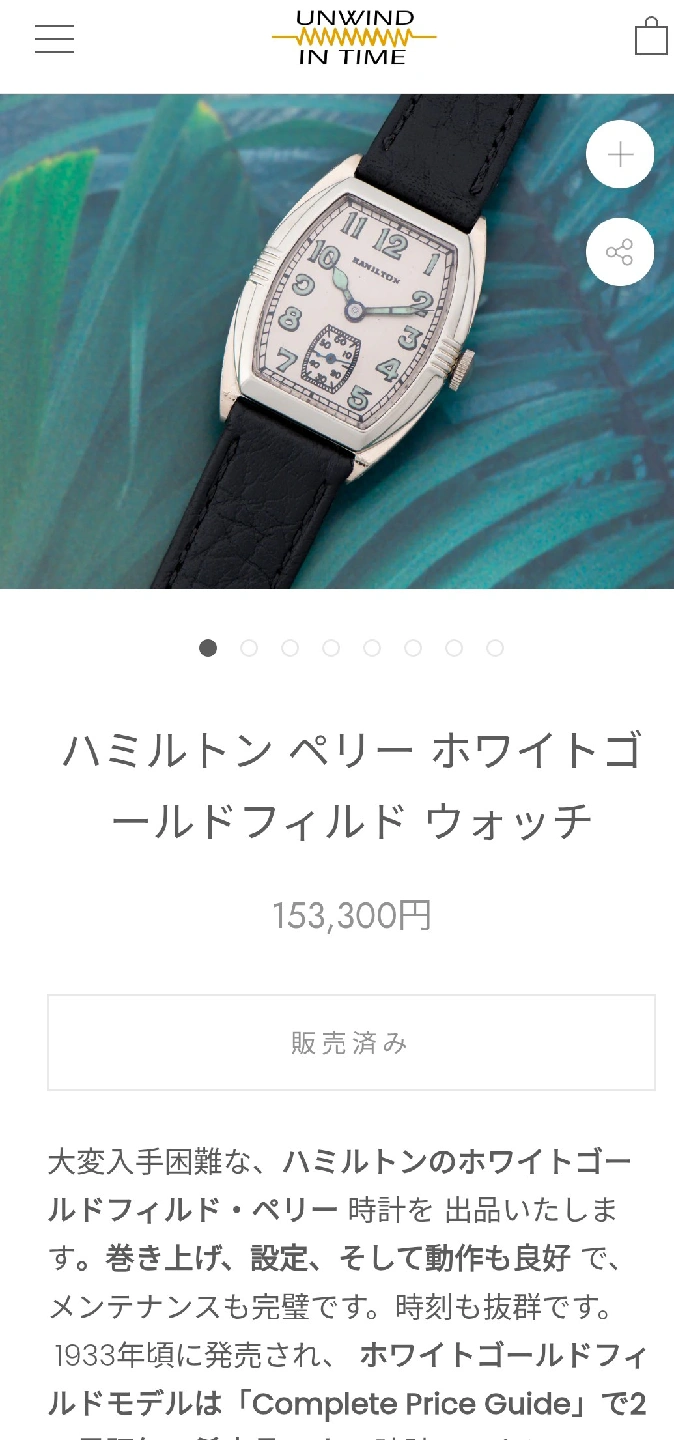674x1440 pixels.
Task: Open the hamburger navigation menu
Action: [x=54, y=38]
